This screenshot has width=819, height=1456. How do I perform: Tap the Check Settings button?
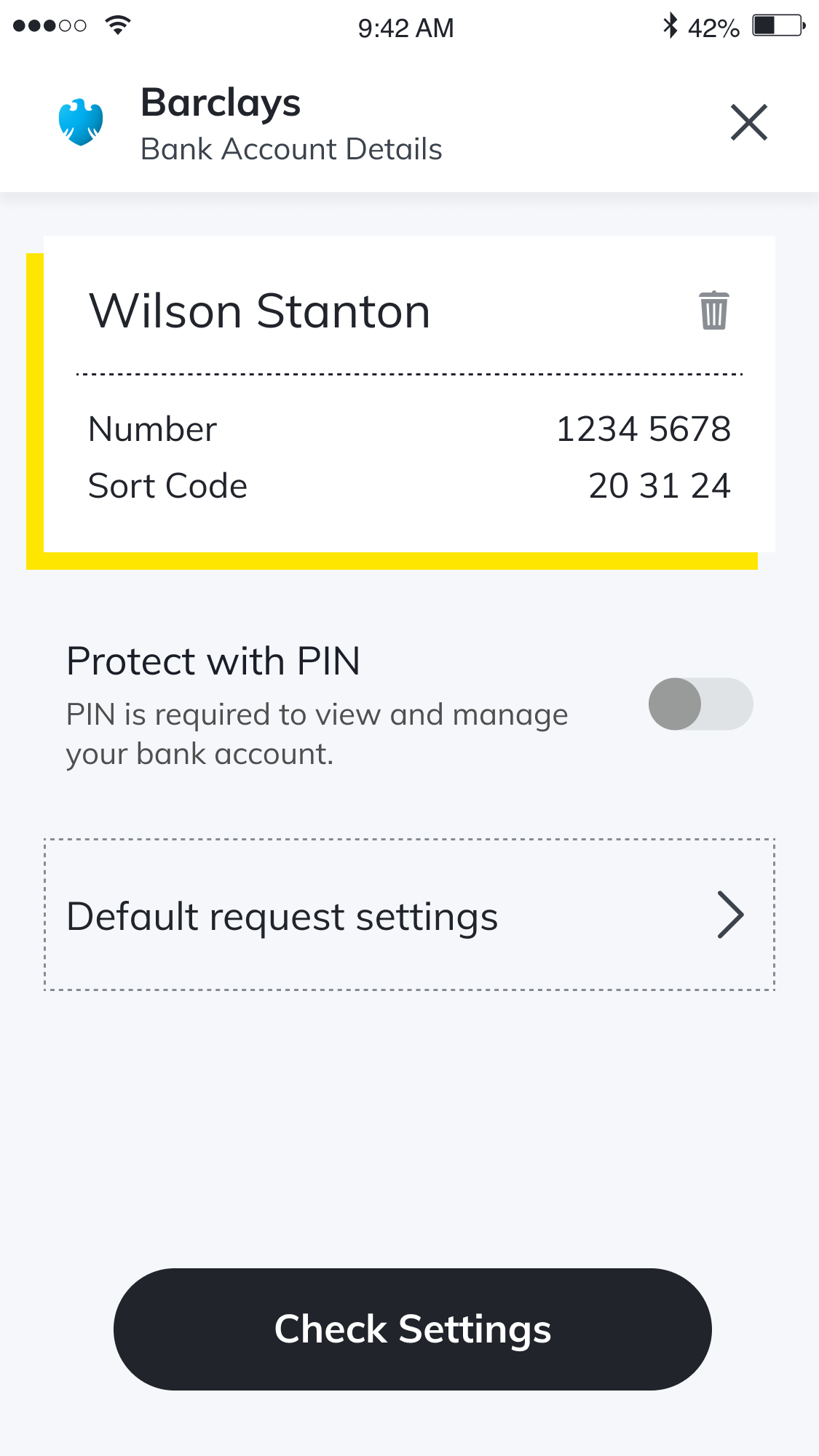[412, 1329]
